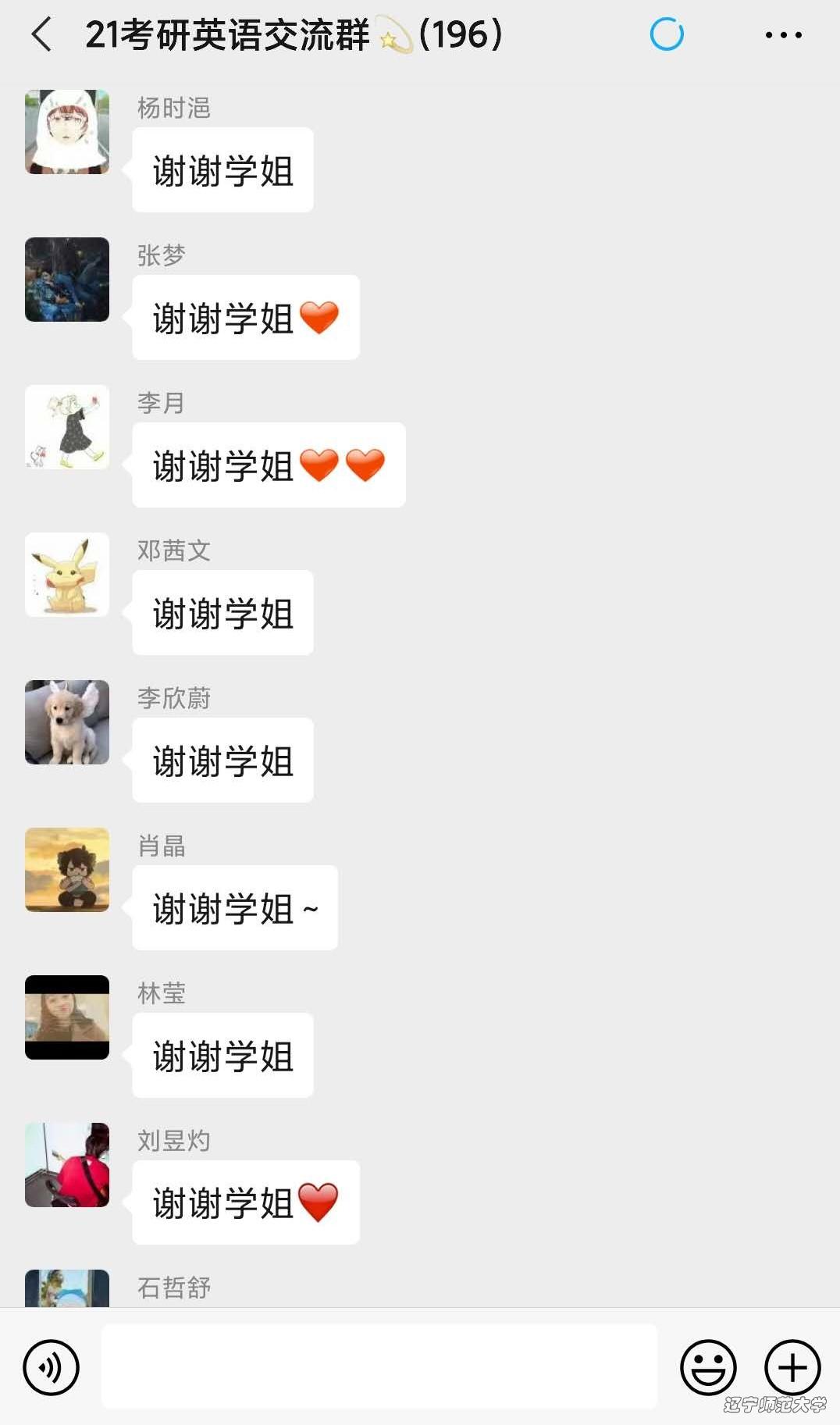Image resolution: width=840 pixels, height=1425 pixels.
Task: Open the plus attachments menu
Action: tap(792, 1366)
